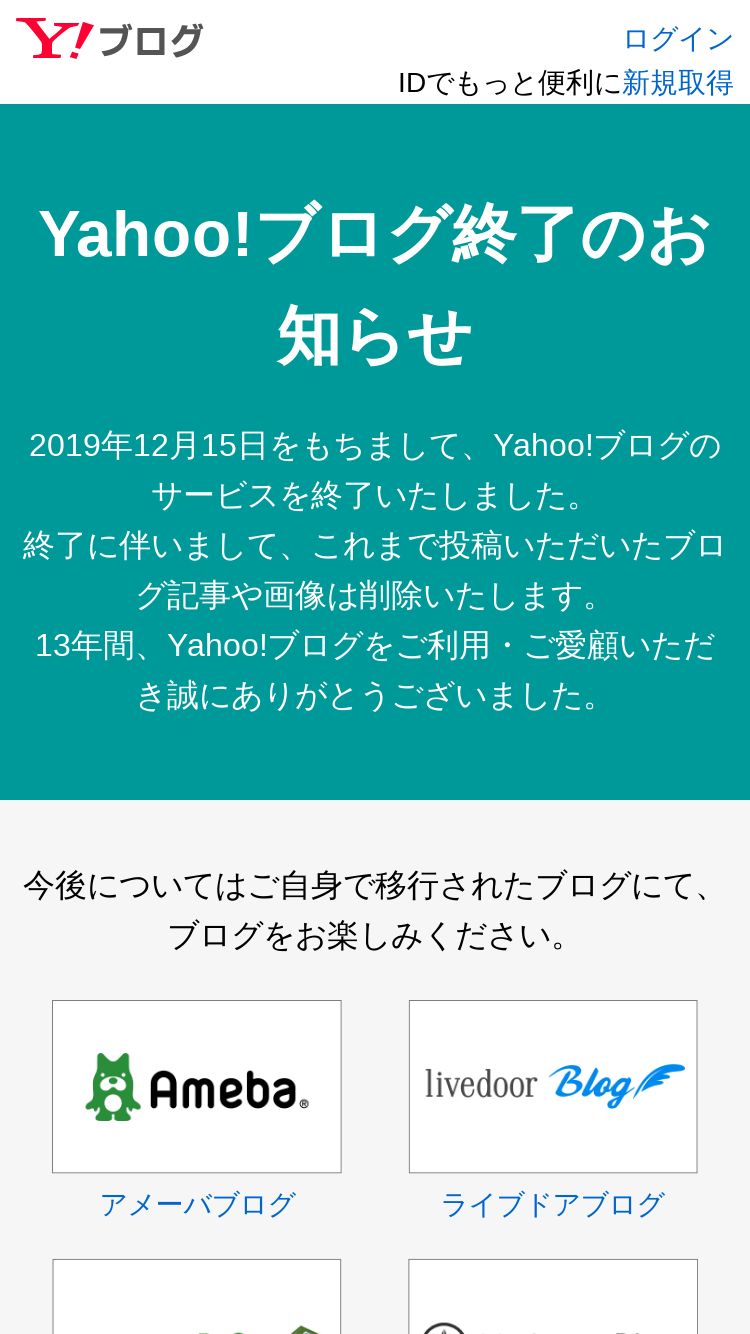This screenshot has height=1334, width=750.
Task: Open the Yahoo! ブログ logo link
Action: click(x=110, y=40)
